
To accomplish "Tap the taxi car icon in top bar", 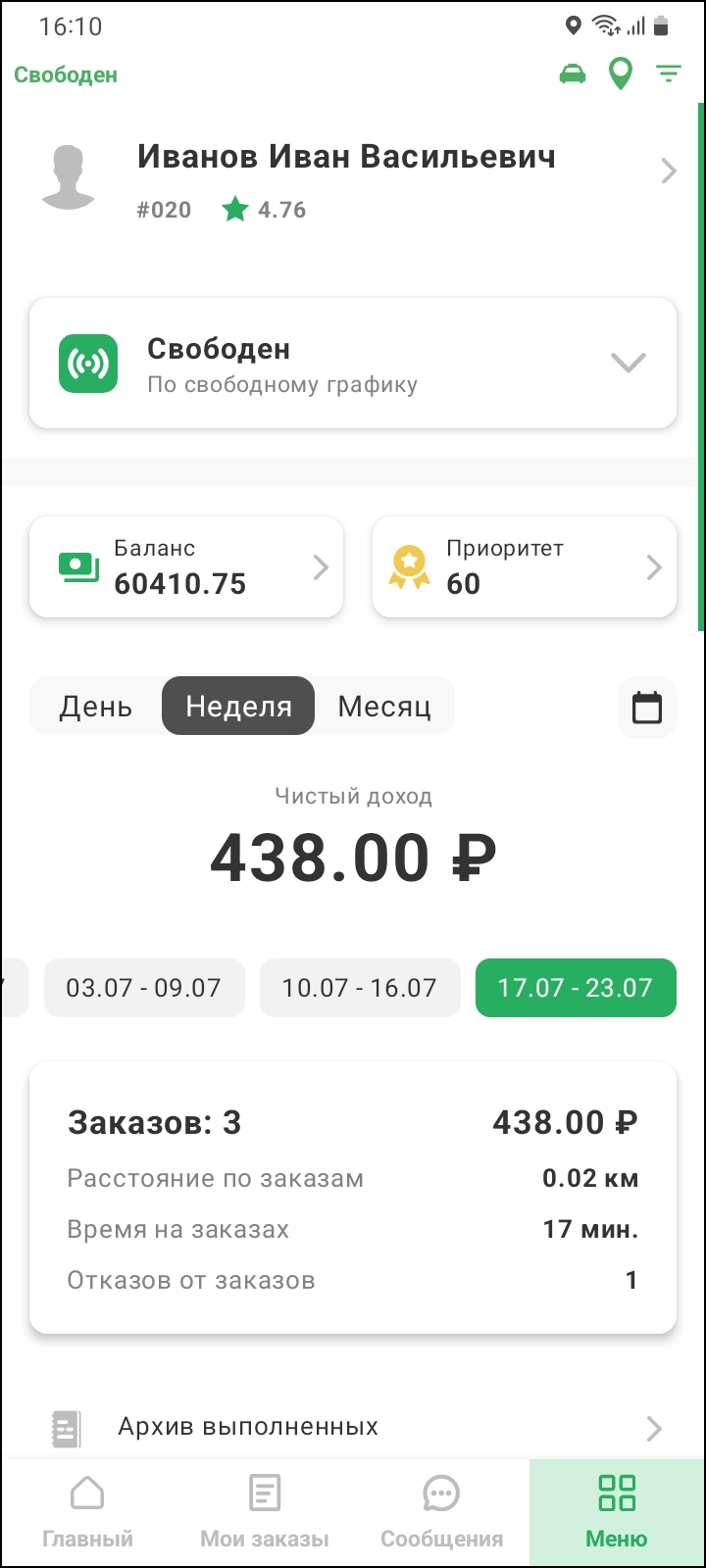I will point(573,74).
